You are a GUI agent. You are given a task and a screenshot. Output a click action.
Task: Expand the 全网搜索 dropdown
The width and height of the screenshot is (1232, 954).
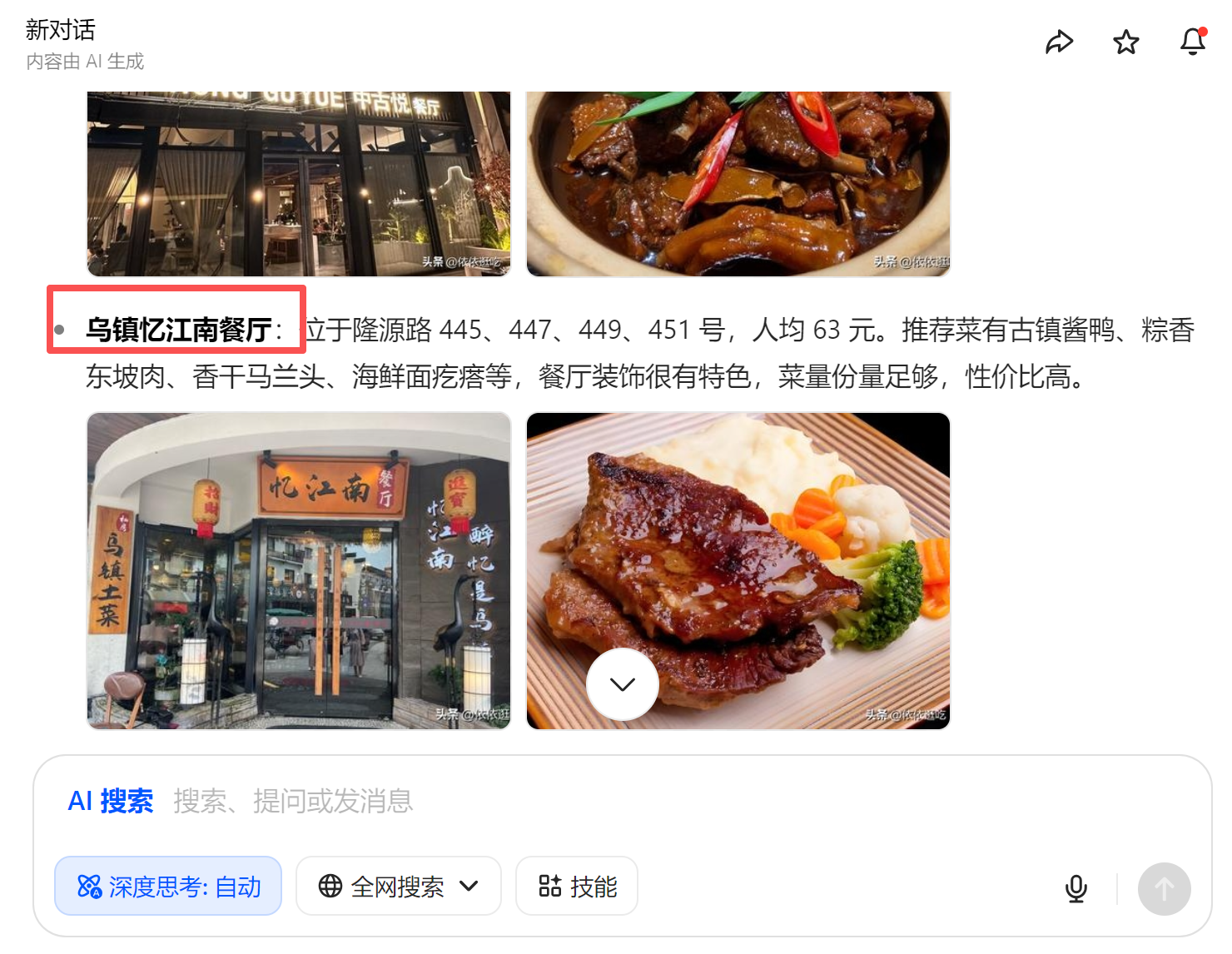pos(399,887)
